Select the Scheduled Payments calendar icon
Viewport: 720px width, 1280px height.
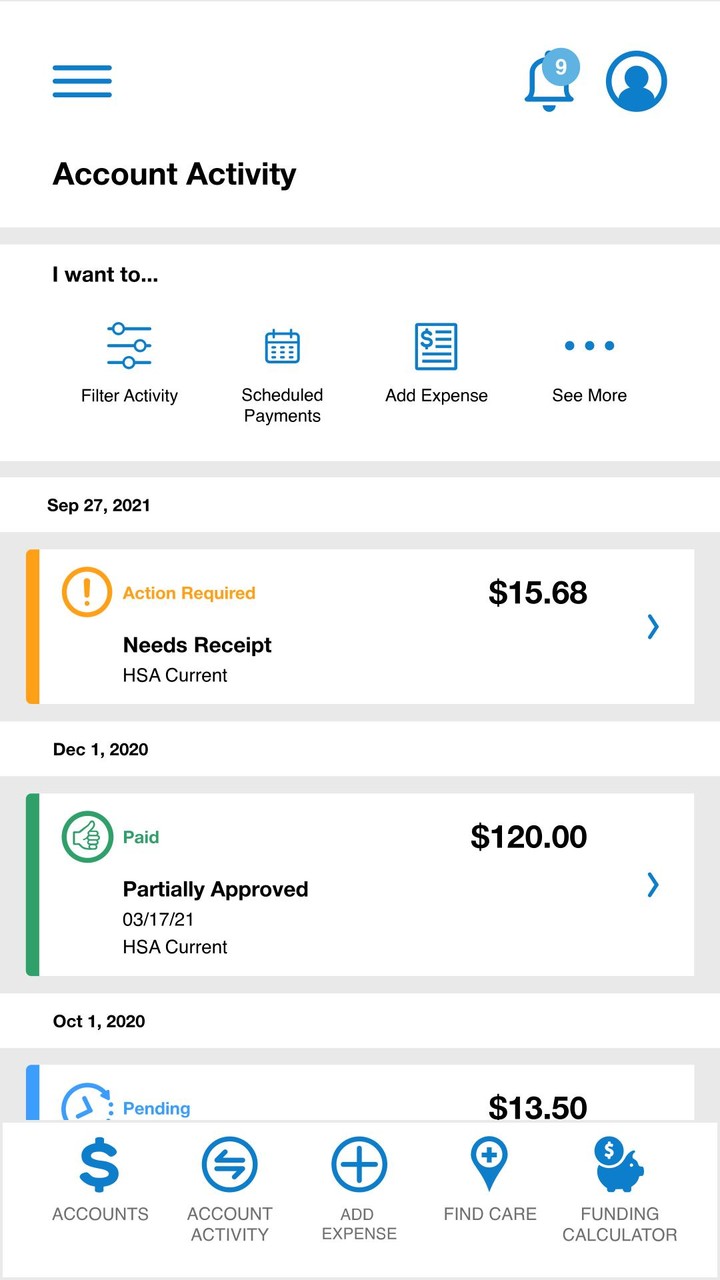point(281,345)
